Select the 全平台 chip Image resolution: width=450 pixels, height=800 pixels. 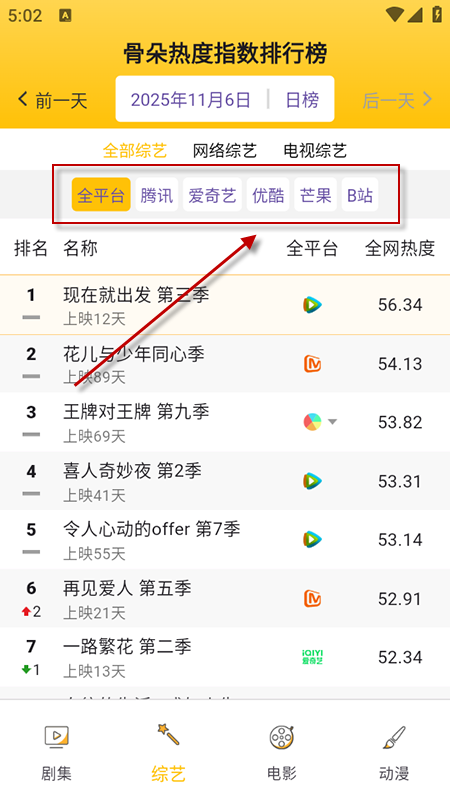101,194
